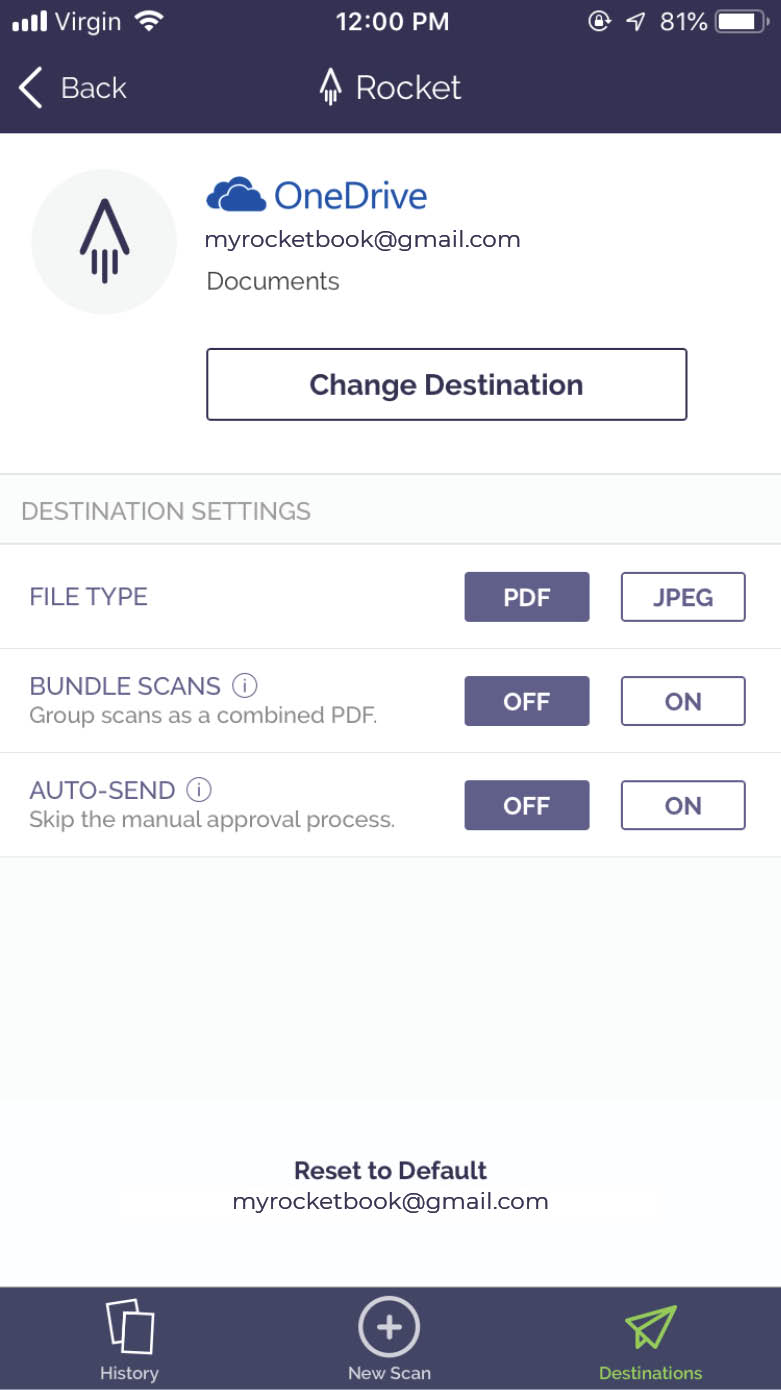This screenshot has height=1390, width=781.
Task: Start a New Scan
Action: (389, 1340)
